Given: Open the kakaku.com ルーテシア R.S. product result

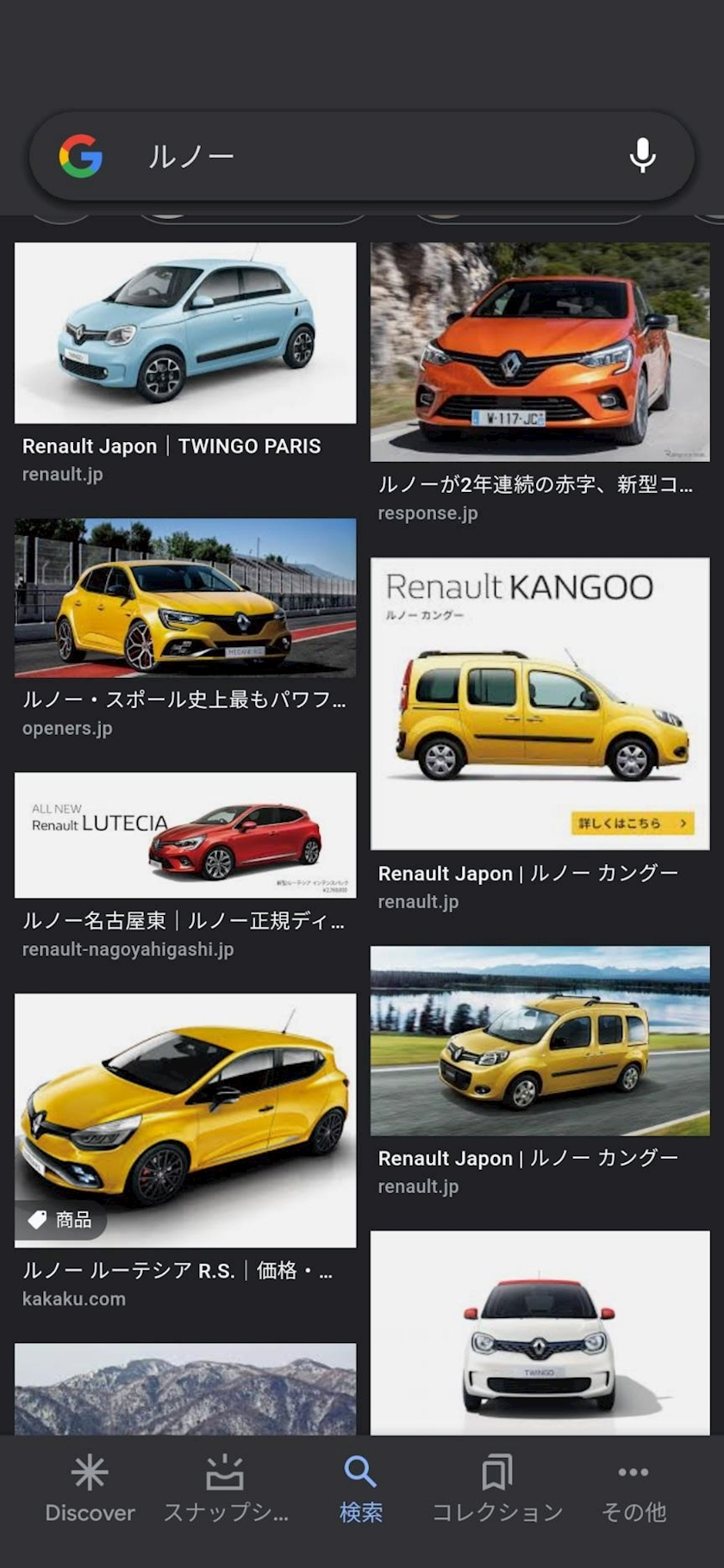Looking at the screenshot, I should tap(185, 1120).
